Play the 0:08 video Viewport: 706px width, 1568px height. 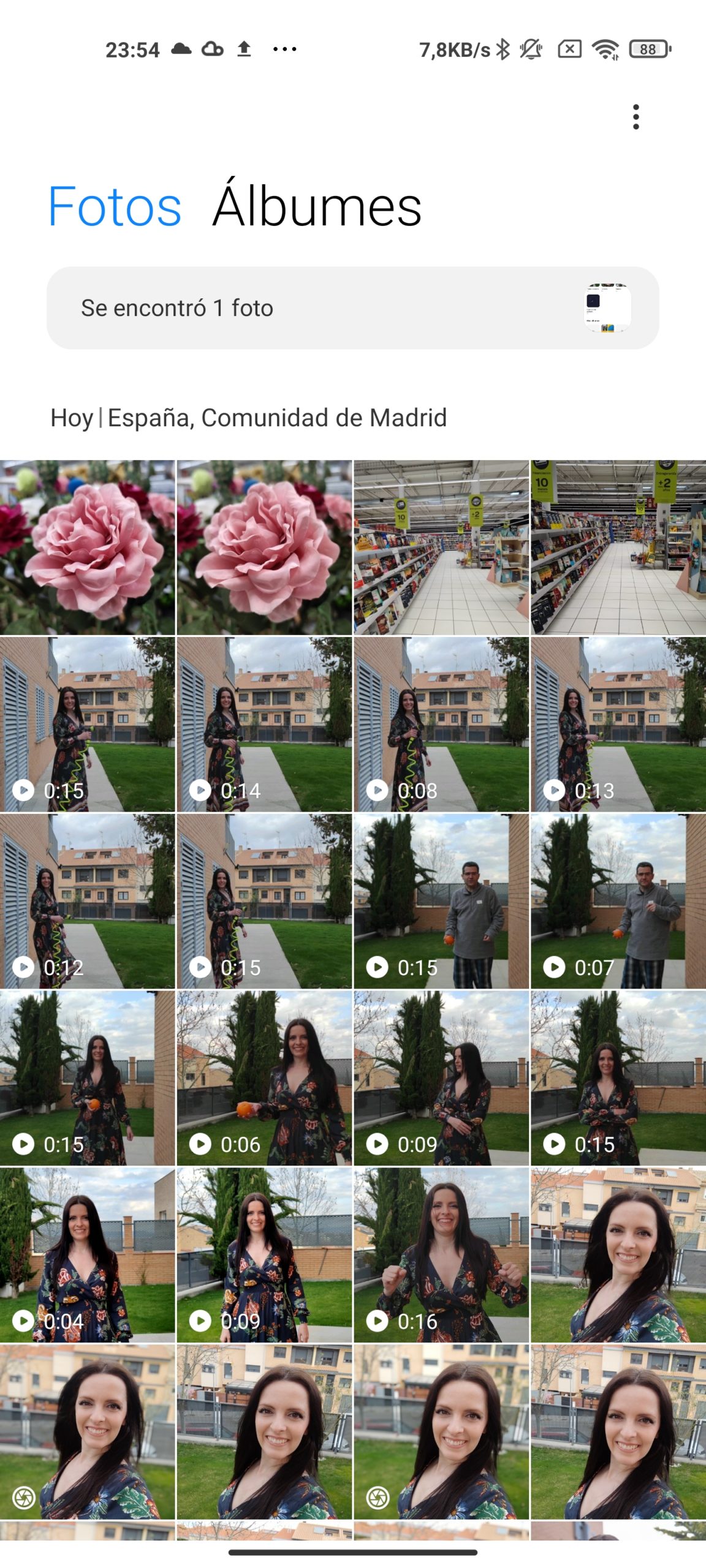tap(441, 725)
